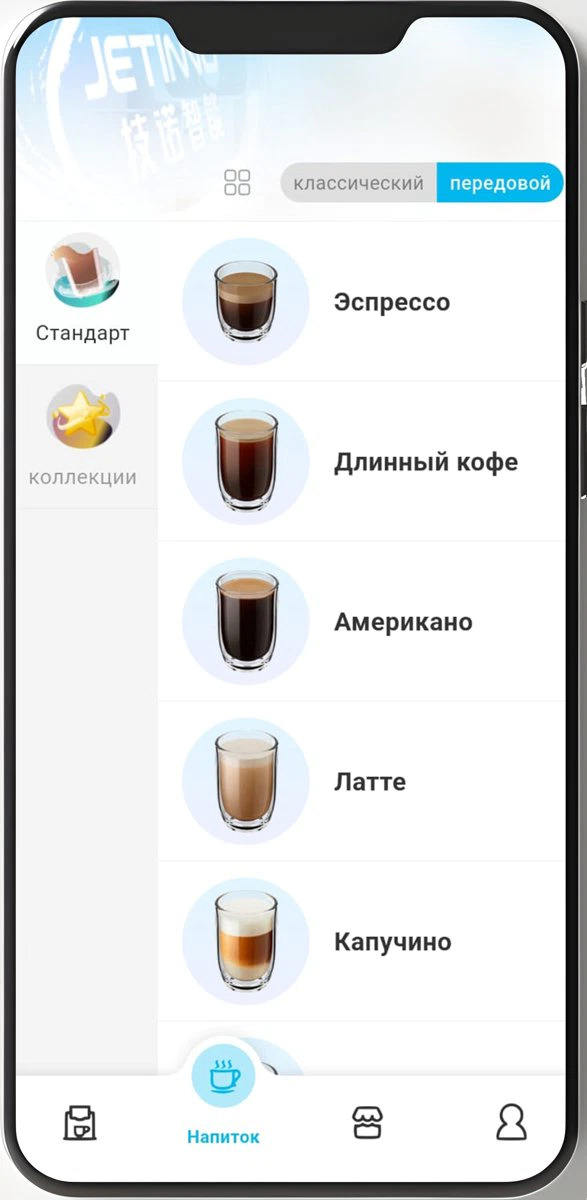Open the Капучино drink
587x1200 pixels.
click(362, 941)
